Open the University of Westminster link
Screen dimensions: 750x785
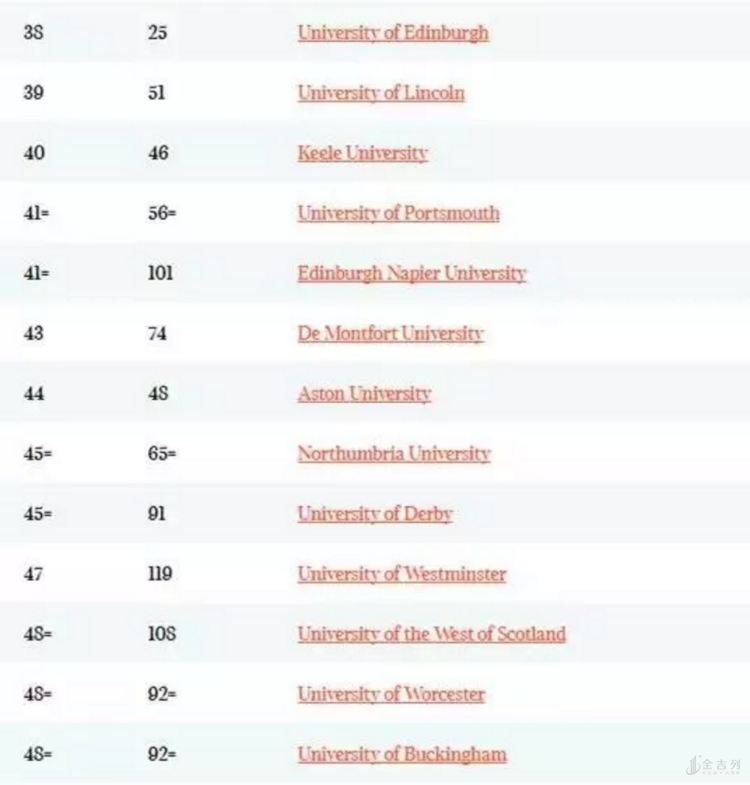[401, 574]
